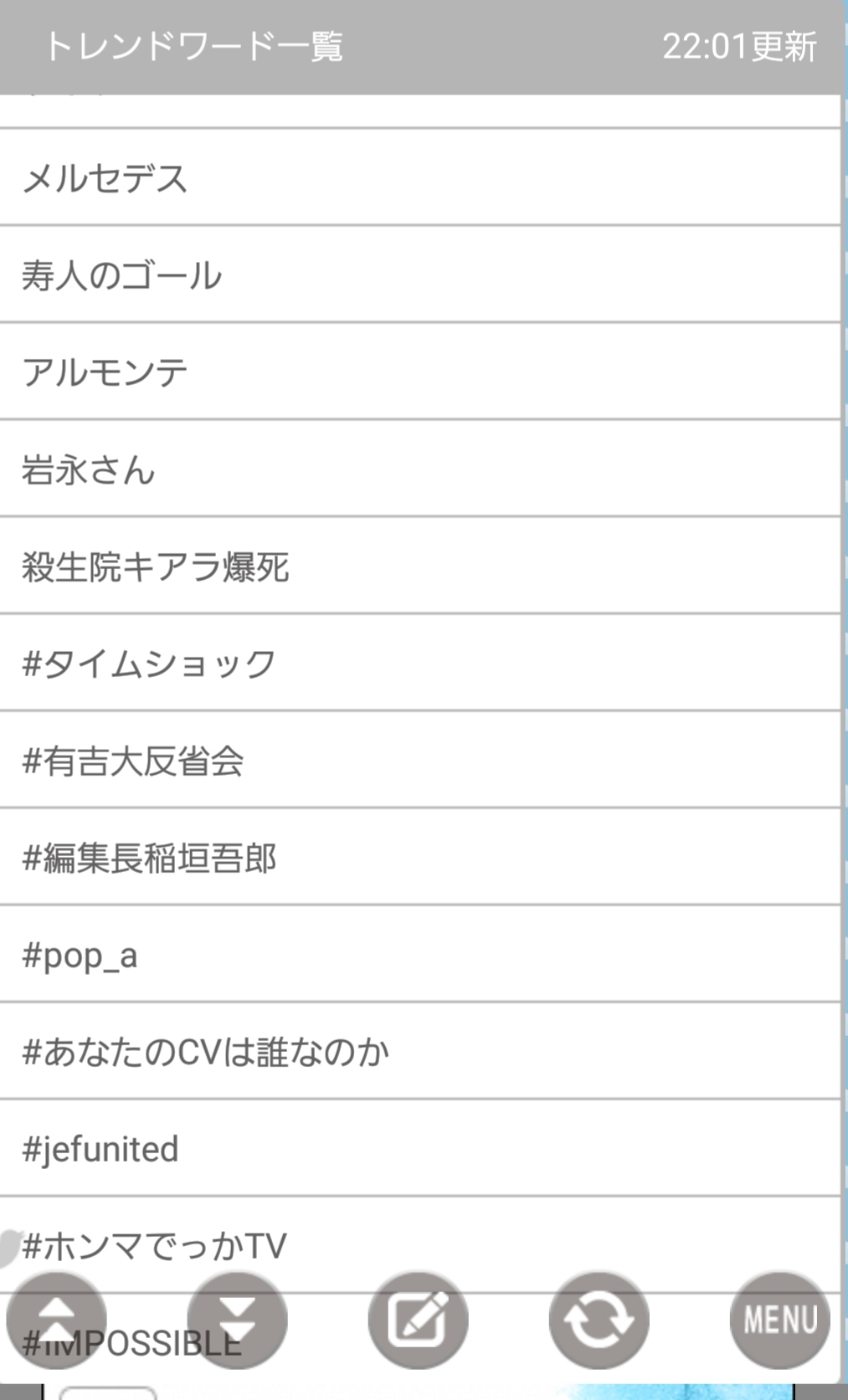Open the メルセデス trend word

pyautogui.click(x=419, y=177)
